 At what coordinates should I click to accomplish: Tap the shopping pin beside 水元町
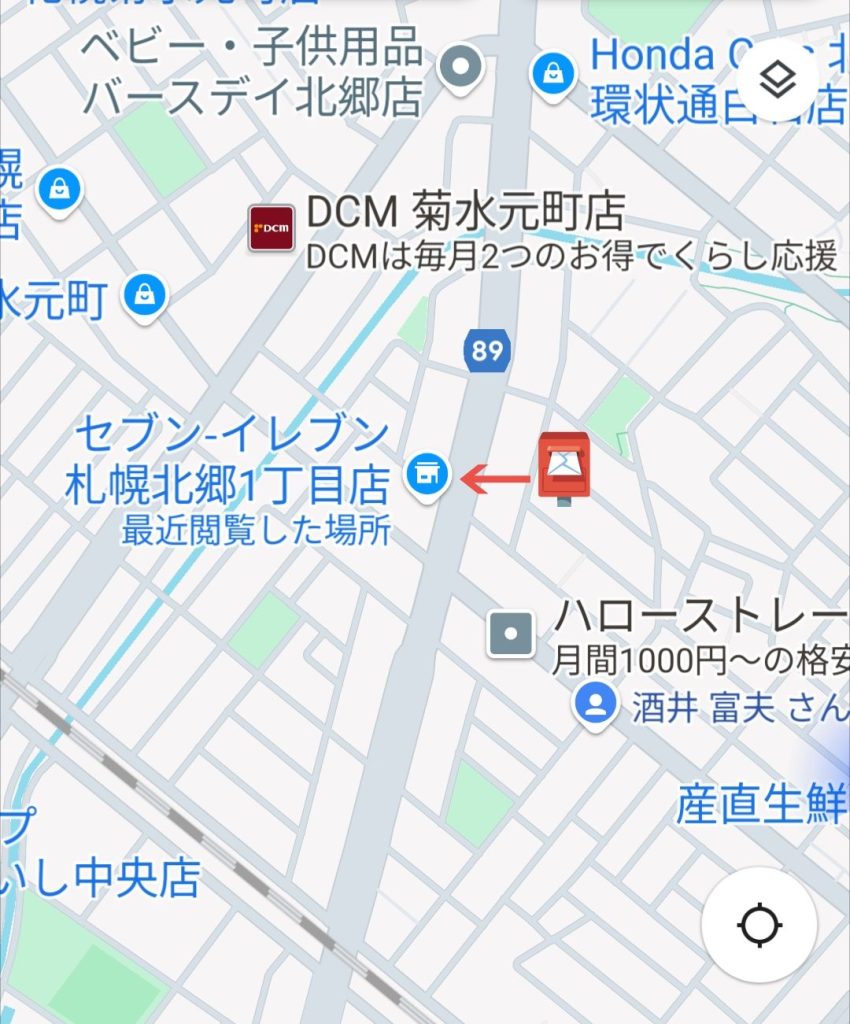[x=147, y=296]
